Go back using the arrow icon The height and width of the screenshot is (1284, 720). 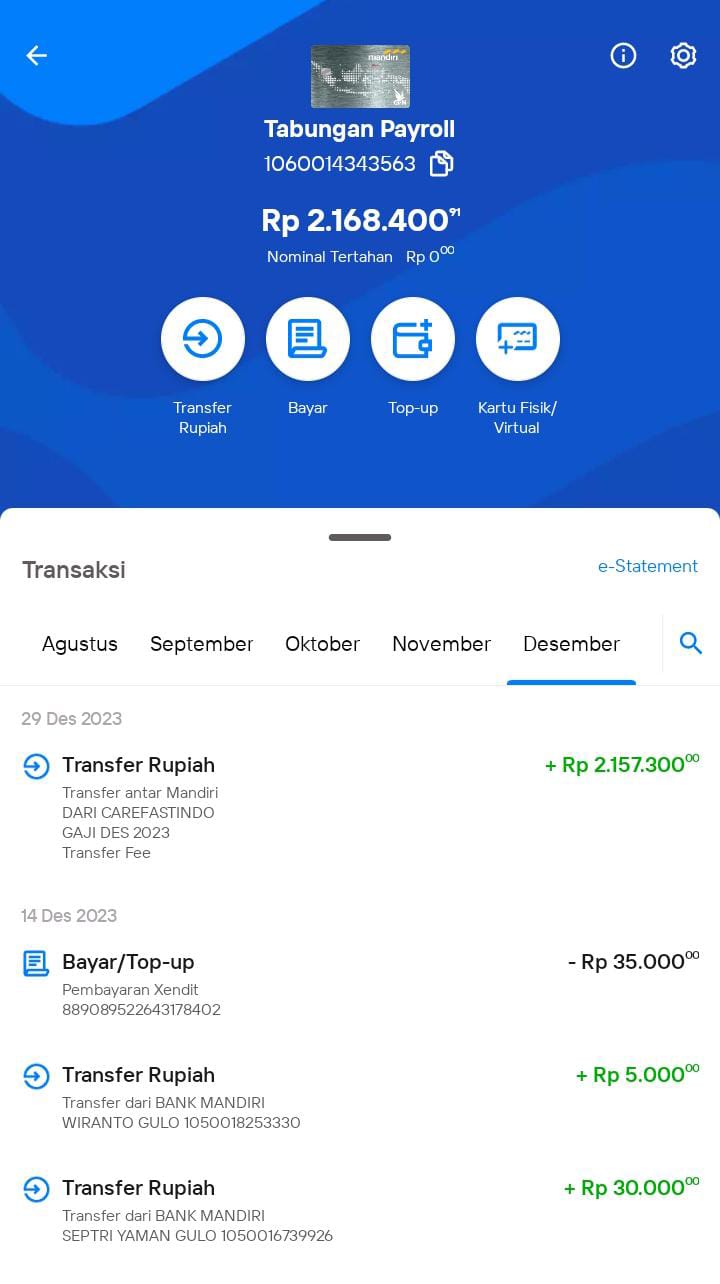(37, 56)
